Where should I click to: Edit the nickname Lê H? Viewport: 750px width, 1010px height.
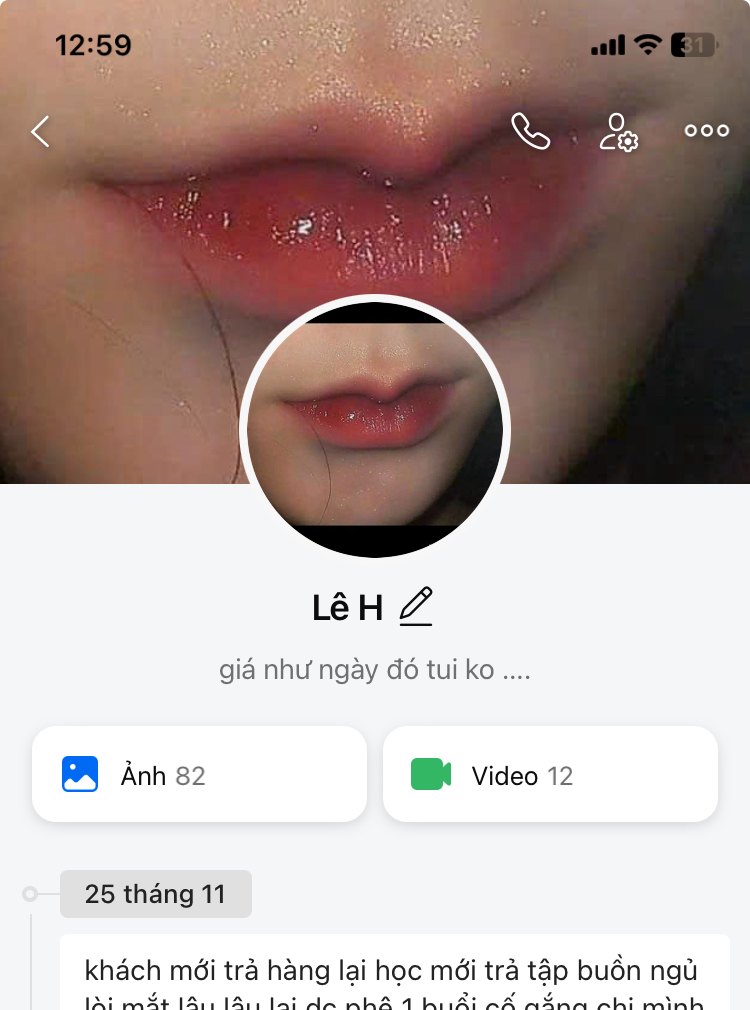pos(416,607)
